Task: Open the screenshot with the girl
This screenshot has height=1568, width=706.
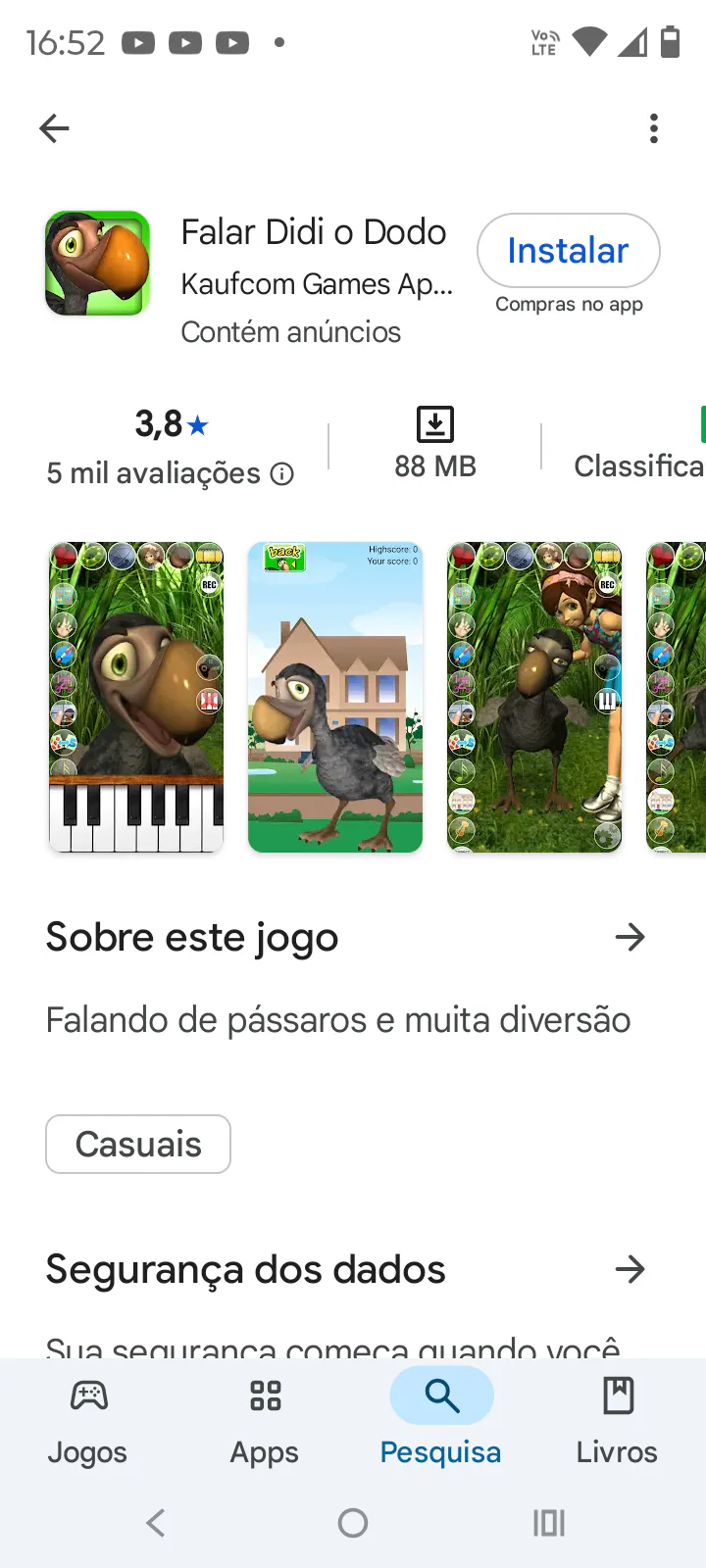Action: [534, 697]
